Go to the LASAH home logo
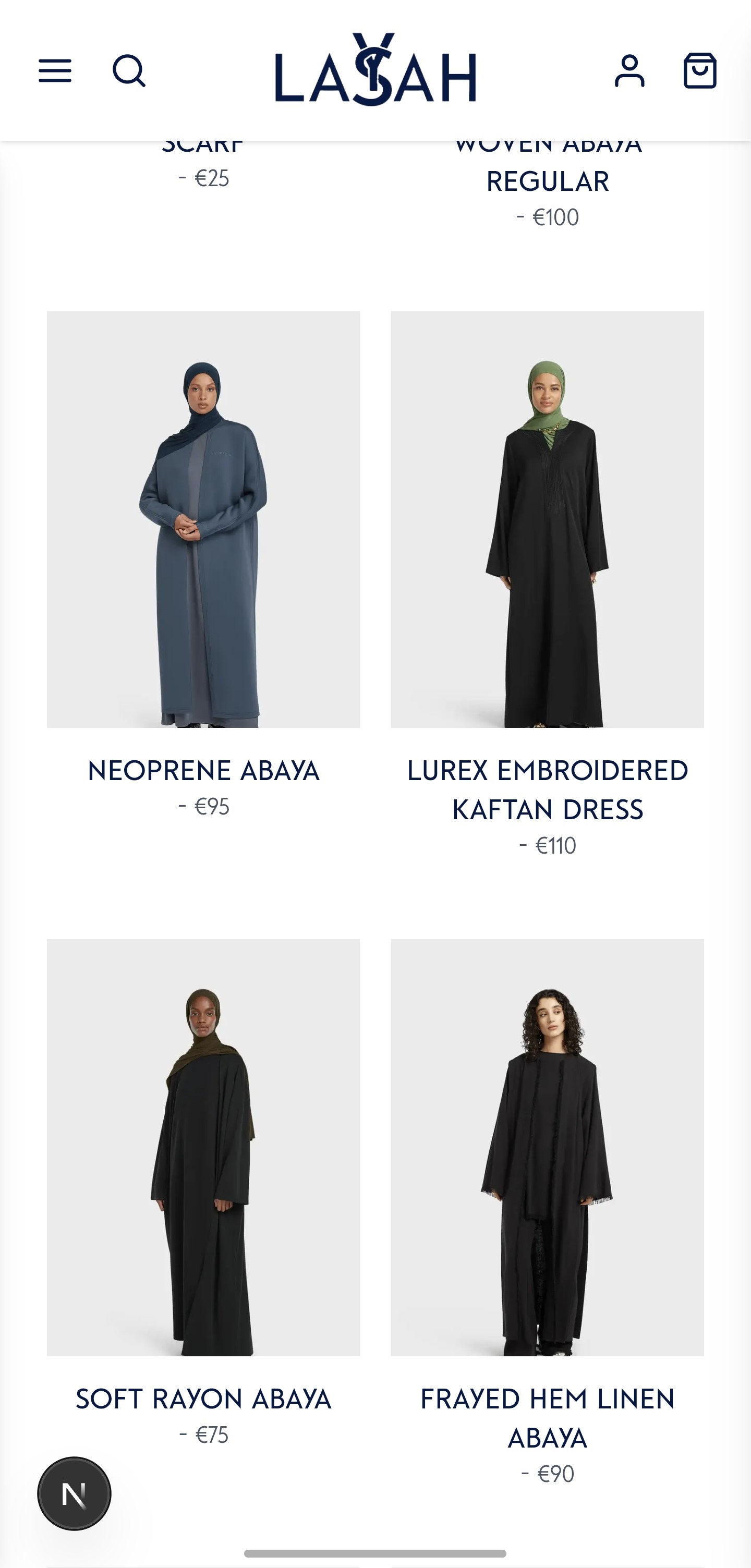Viewport: 751px width, 1568px height. click(375, 70)
